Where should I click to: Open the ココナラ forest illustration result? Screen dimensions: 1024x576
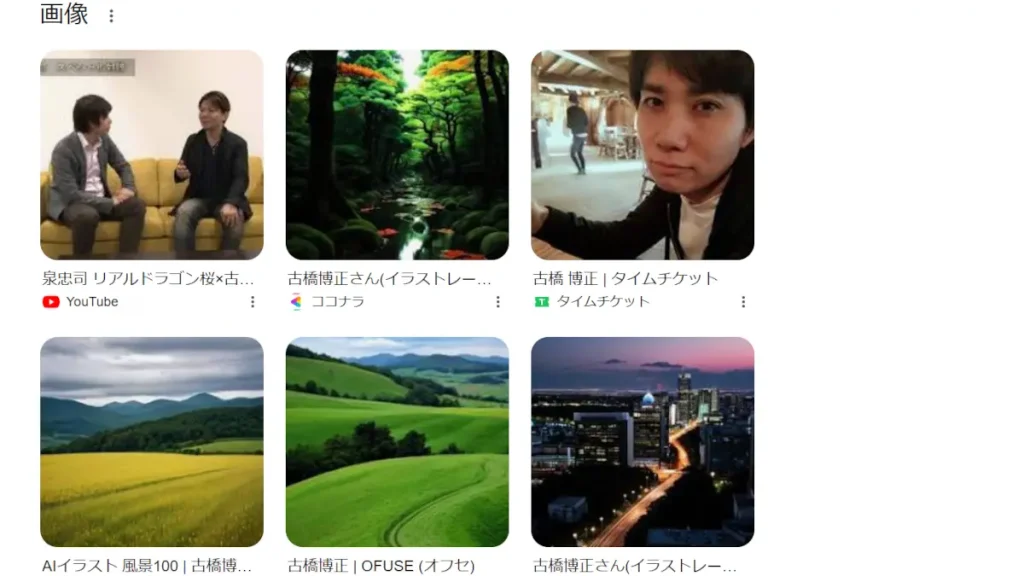[x=397, y=155]
